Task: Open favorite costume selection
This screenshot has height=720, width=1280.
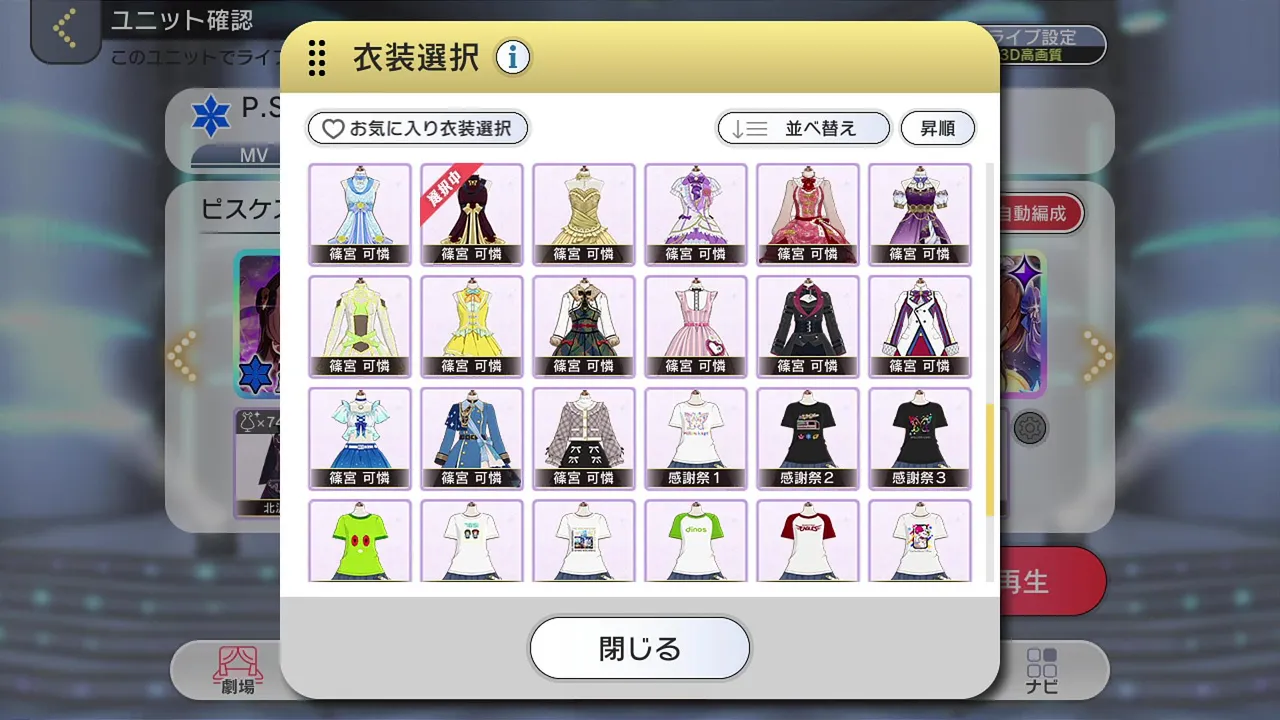Action: [418, 128]
